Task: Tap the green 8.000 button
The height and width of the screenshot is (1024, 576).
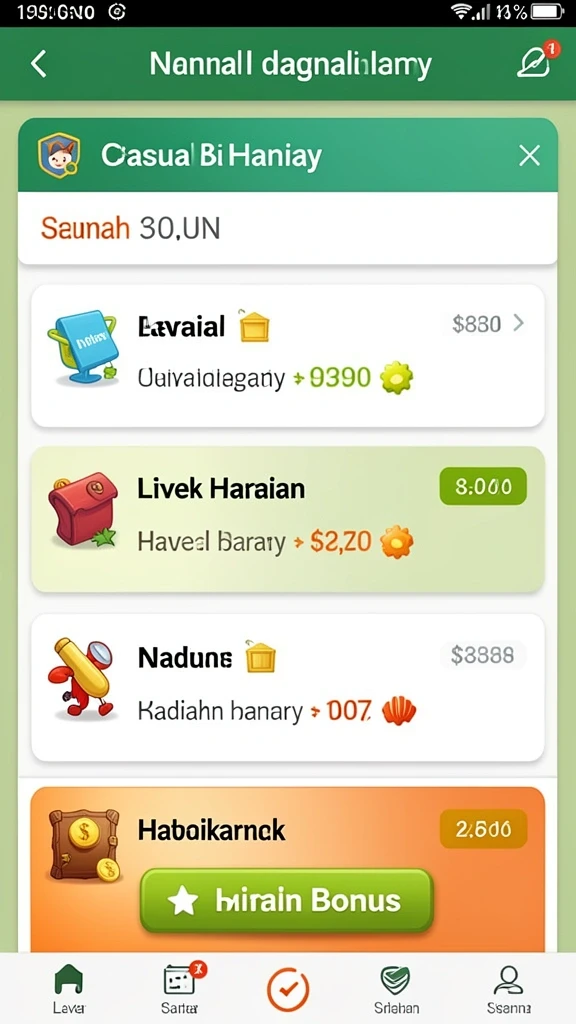Action: click(x=483, y=487)
